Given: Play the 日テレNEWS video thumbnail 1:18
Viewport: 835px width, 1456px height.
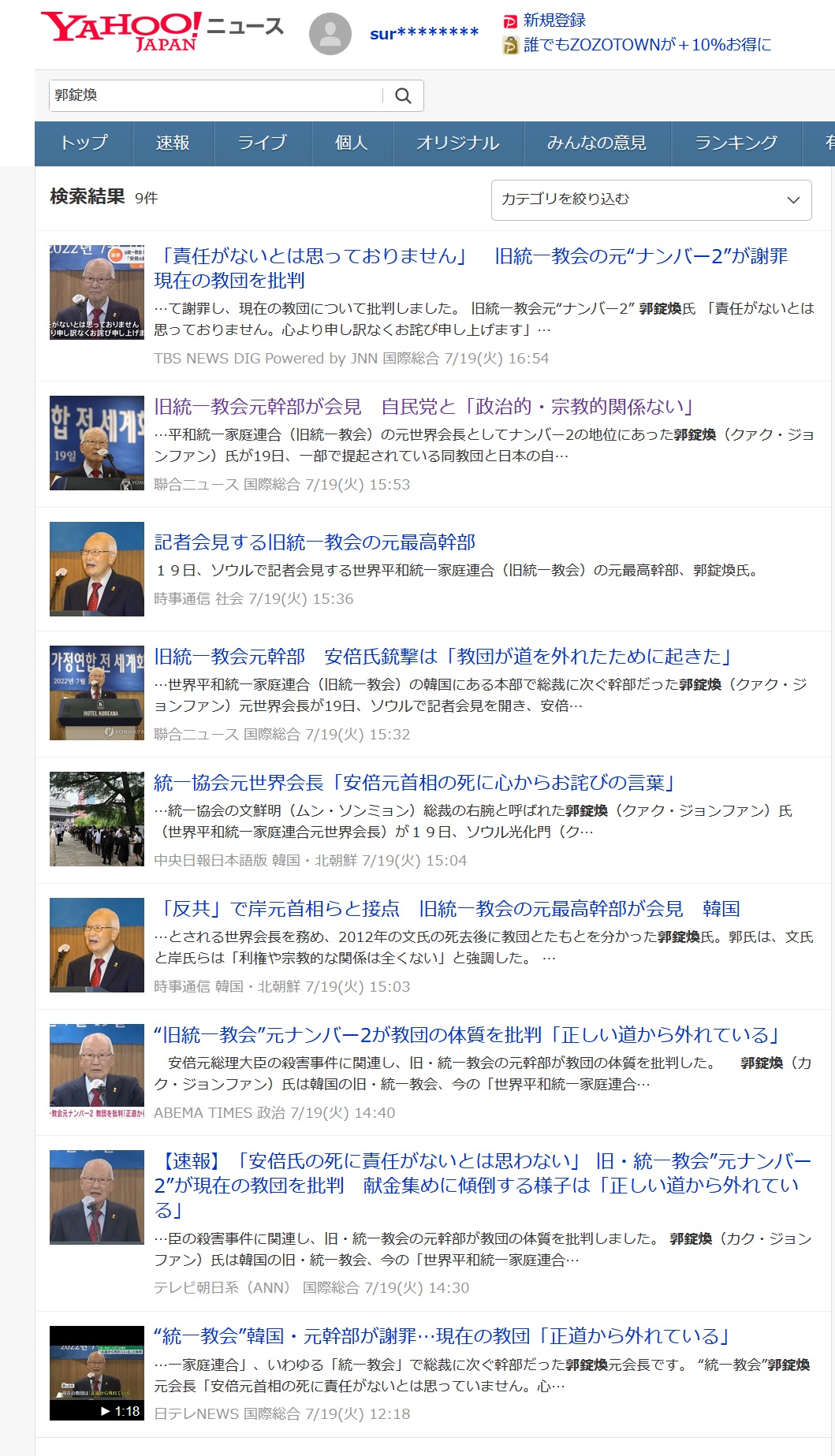Looking at the screenshot, I should tap(97, 1372).
